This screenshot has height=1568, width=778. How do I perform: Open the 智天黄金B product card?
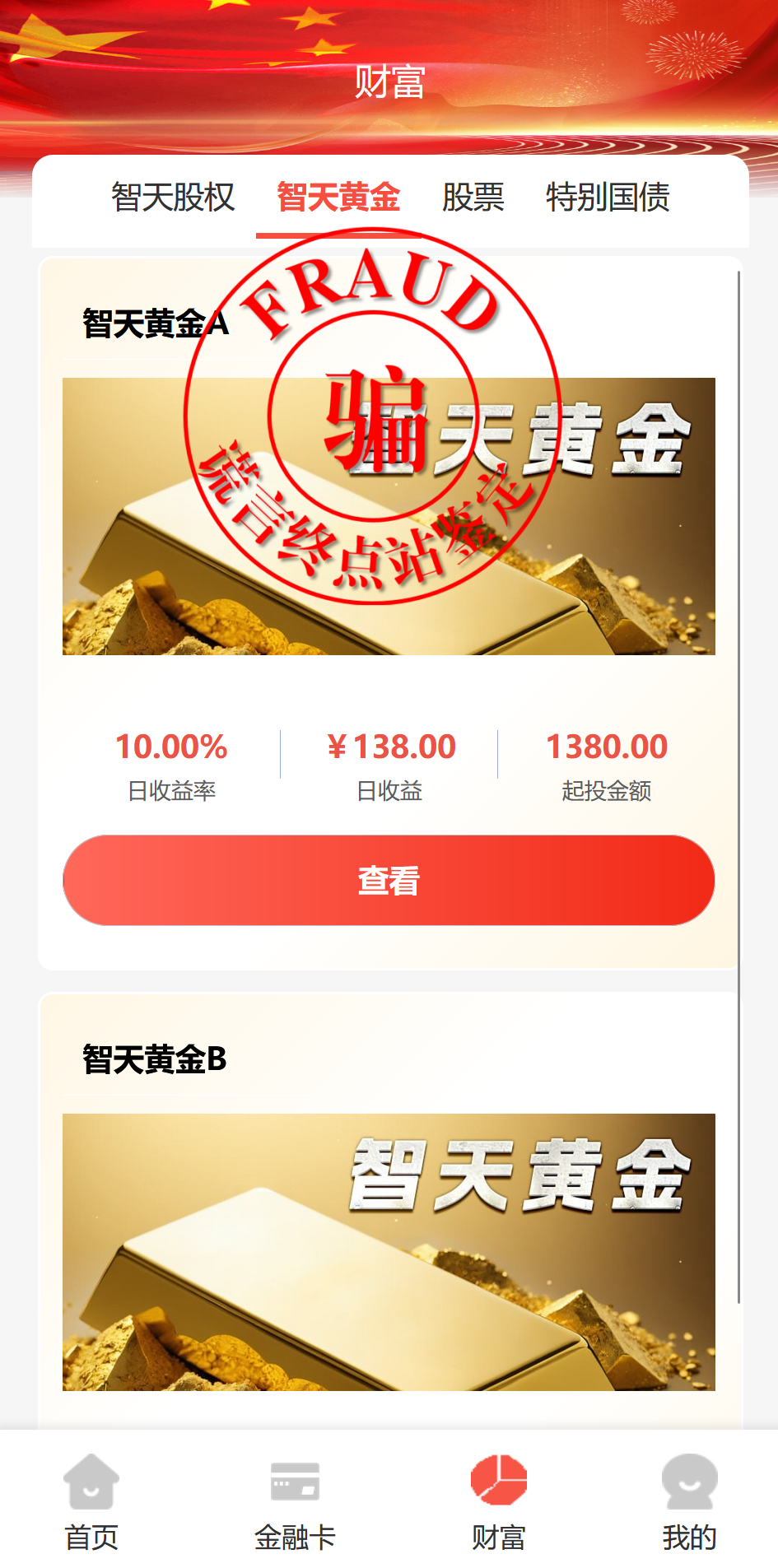pyautogui.click(x=389, y=1210)
